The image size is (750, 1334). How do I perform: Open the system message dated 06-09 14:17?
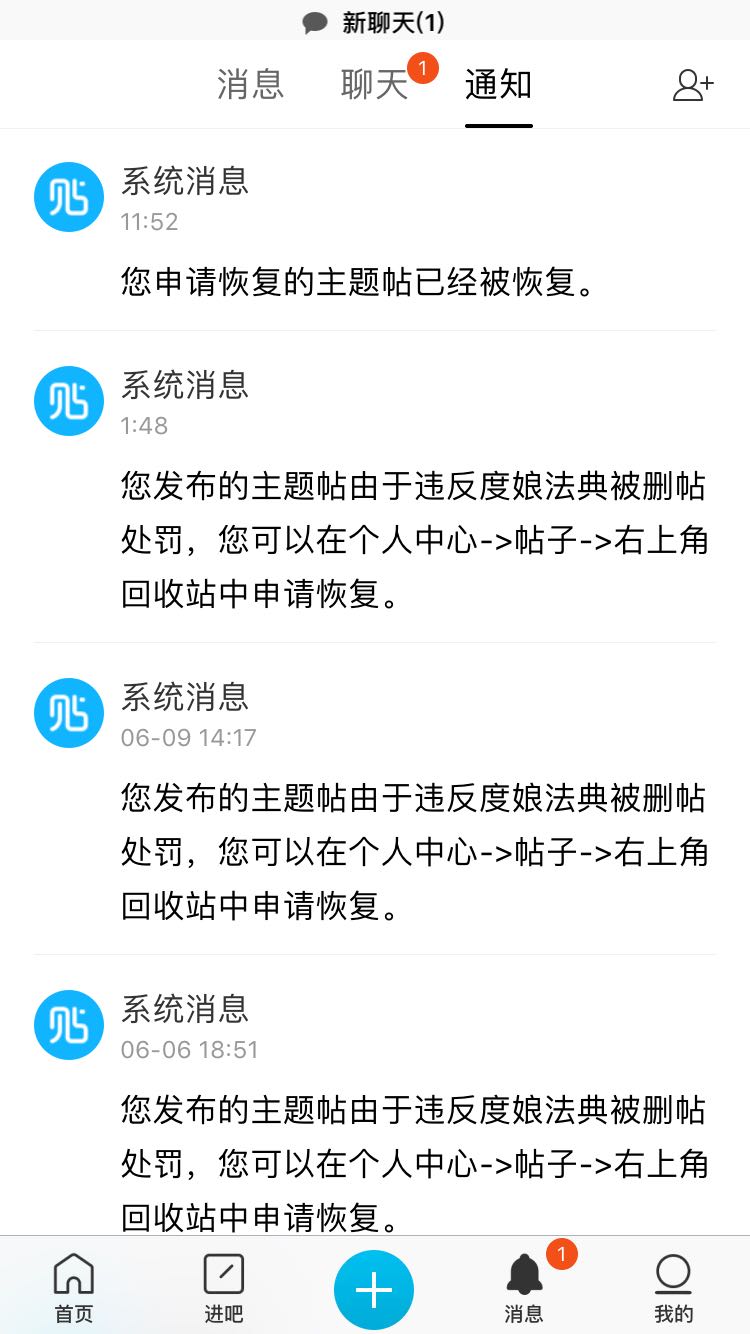pyautogui.click(x=375, y=799)
